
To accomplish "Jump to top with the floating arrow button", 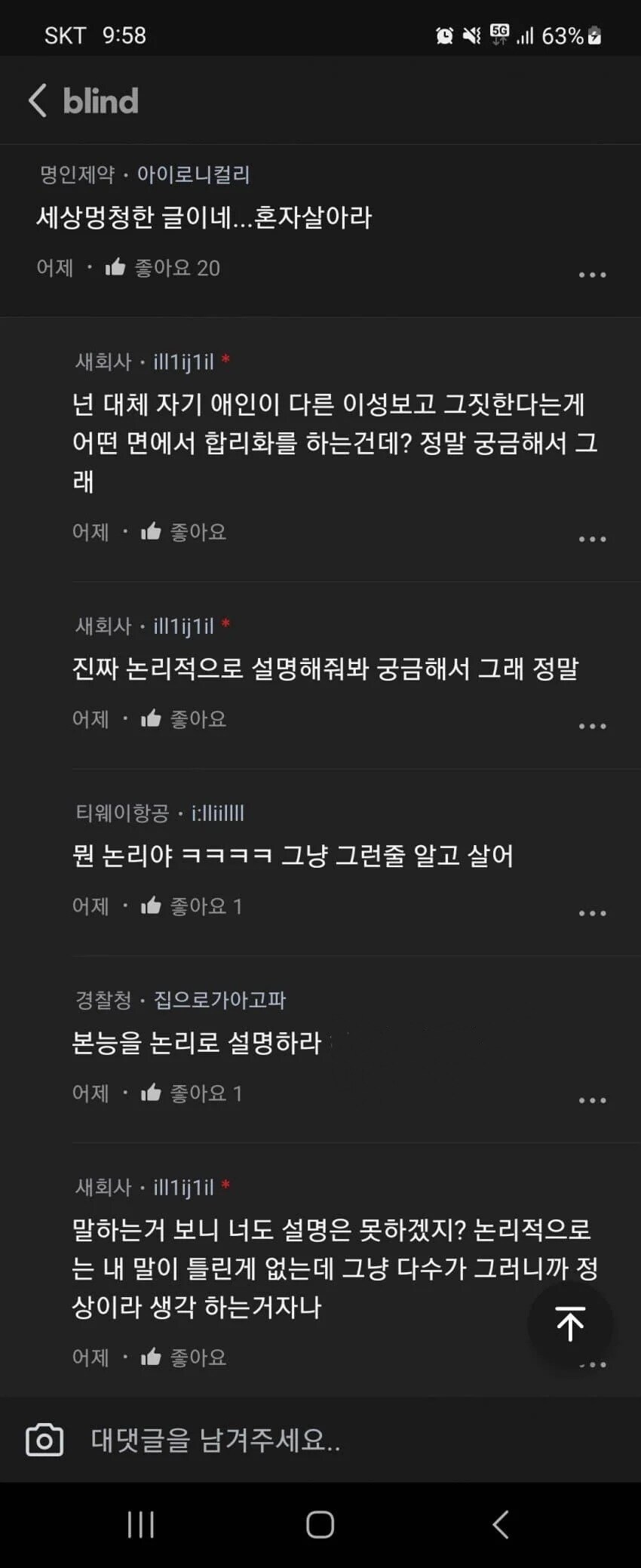I will [x=570, y=1324].
